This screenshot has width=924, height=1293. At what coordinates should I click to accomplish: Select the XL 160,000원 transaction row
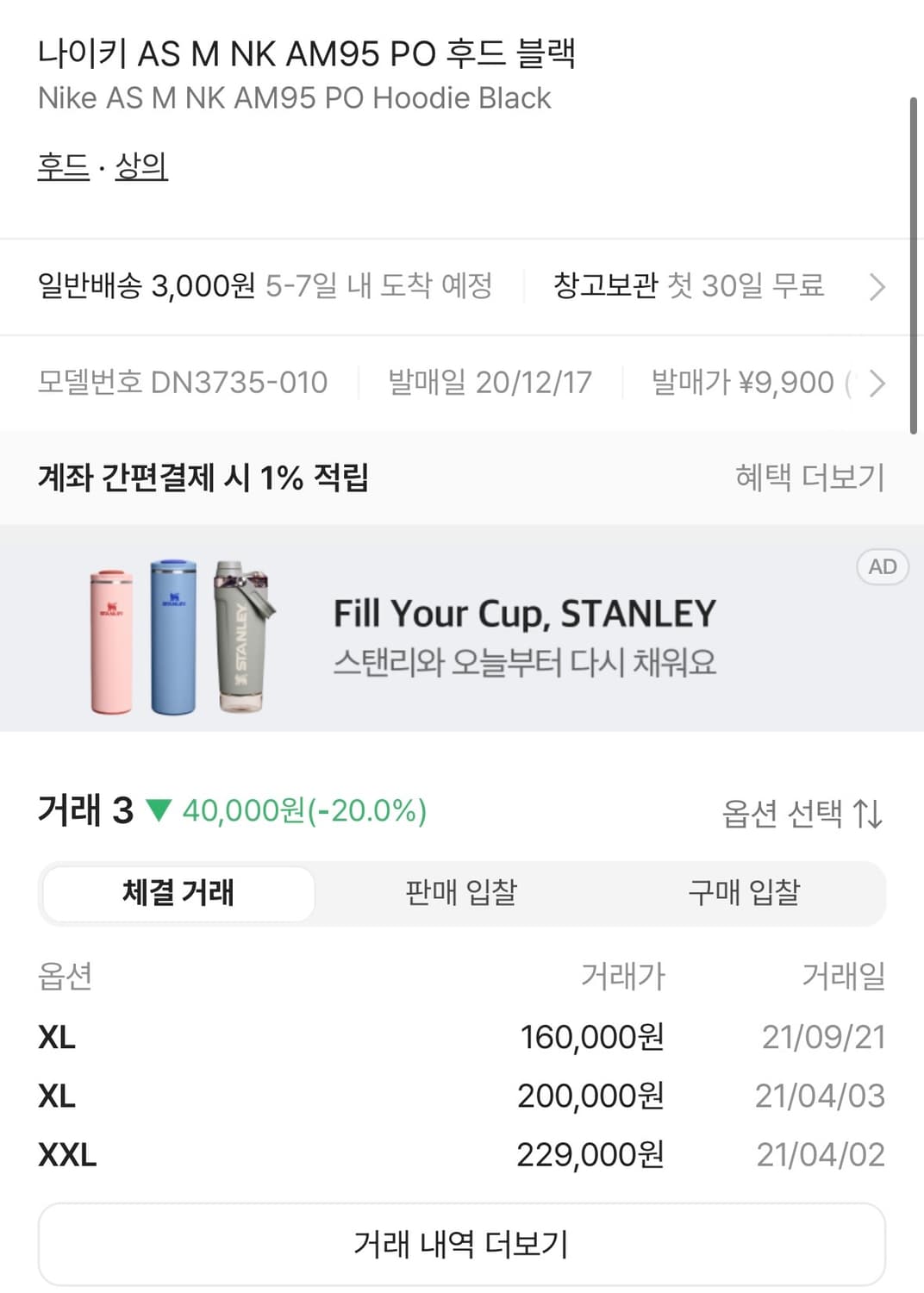(462, 1037)
